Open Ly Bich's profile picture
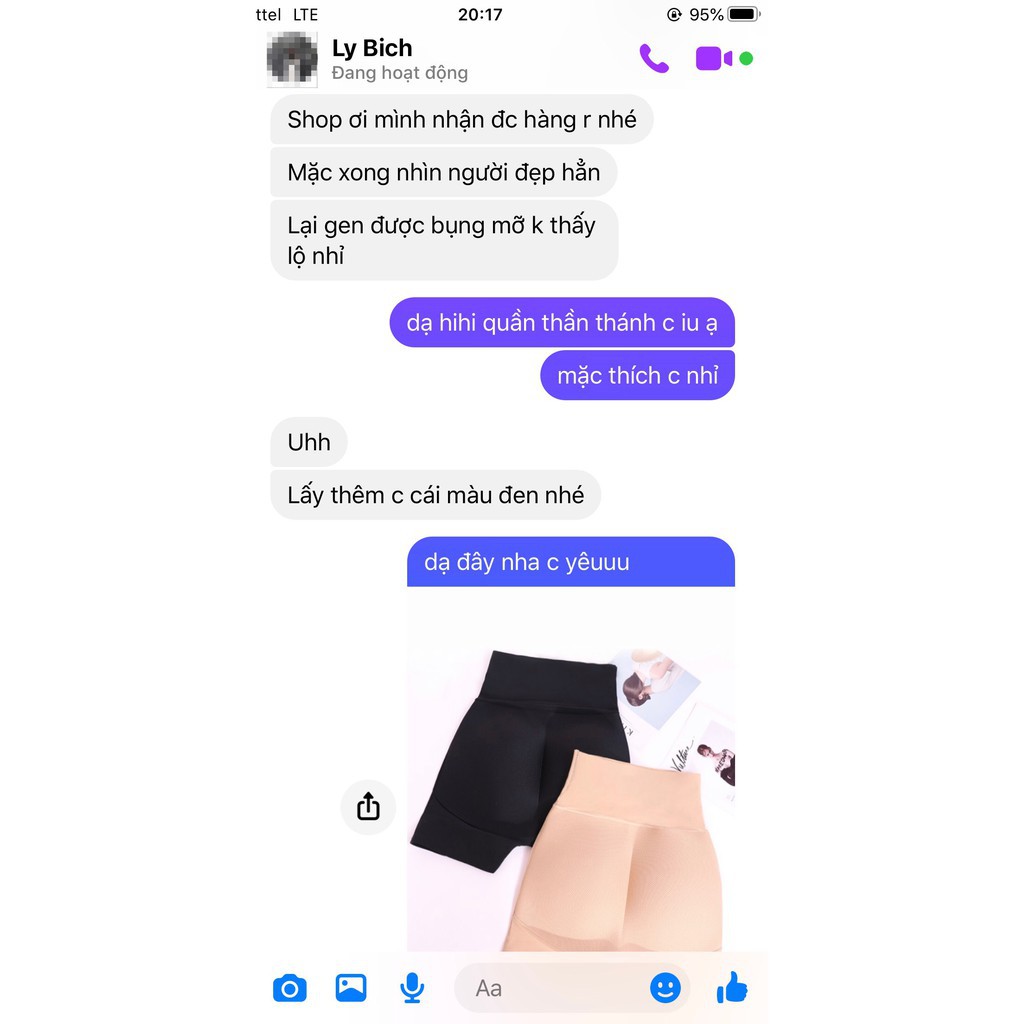Image resolution: width=1024 pixels, height=1024 pixels. point(292,59)
